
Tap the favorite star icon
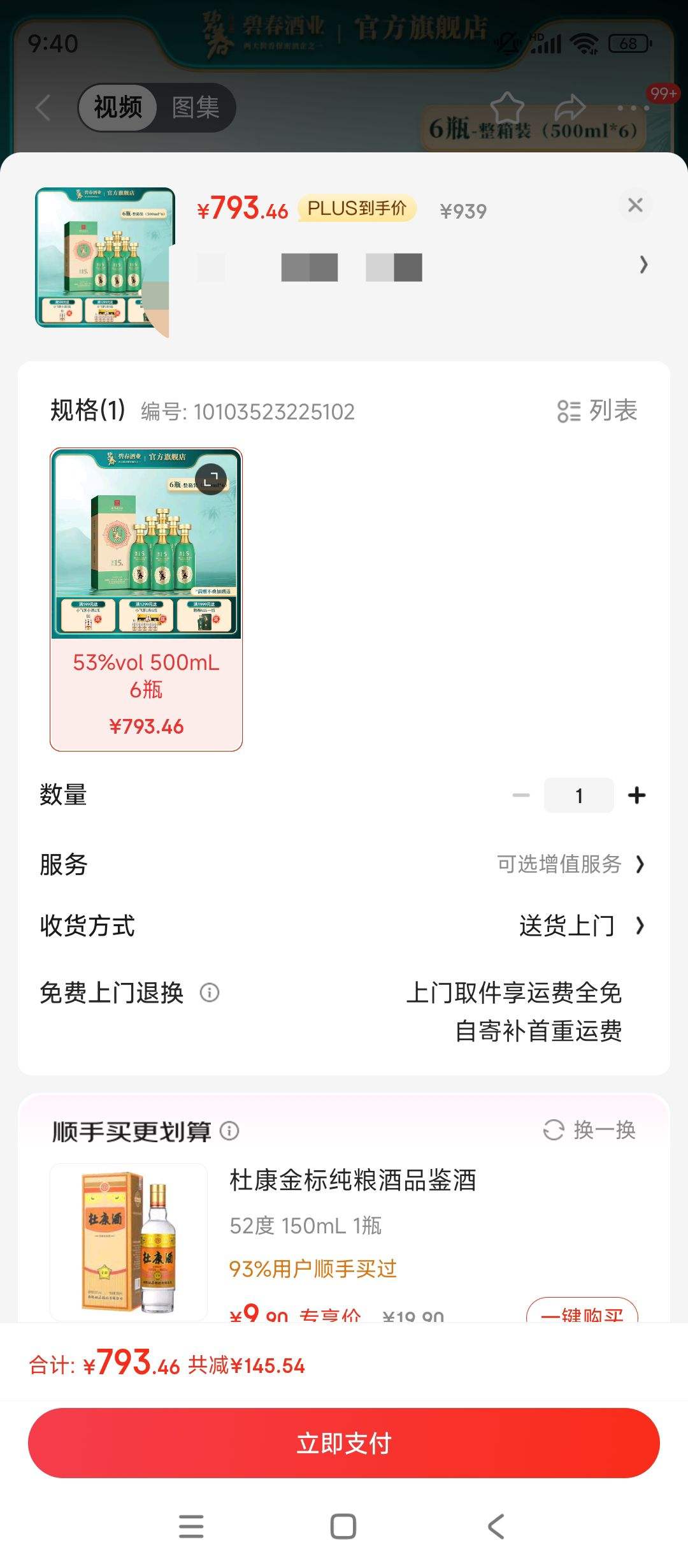(506, 108)
